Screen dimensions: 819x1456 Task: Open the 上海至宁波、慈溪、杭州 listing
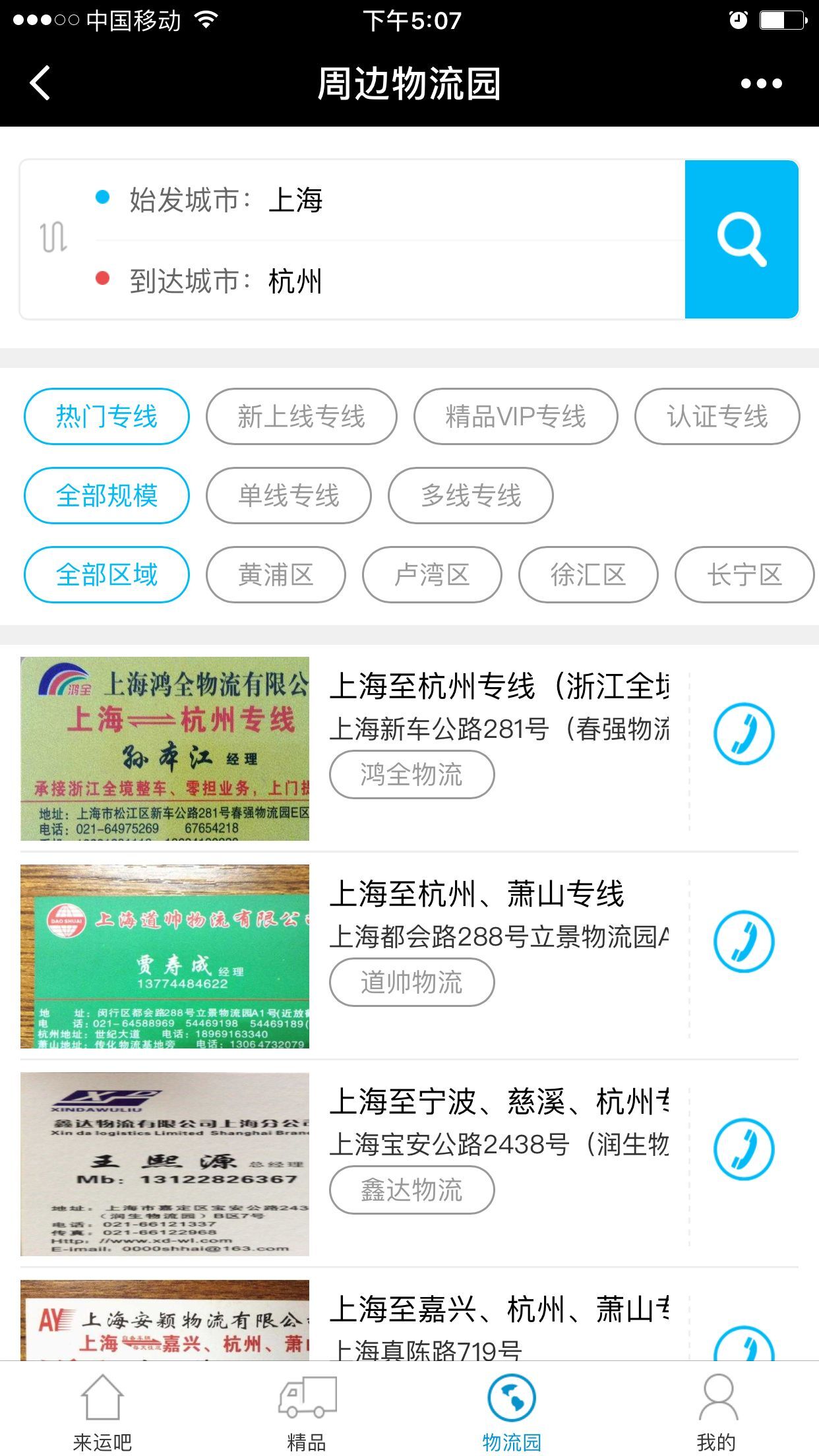(x=499, y=1102)
